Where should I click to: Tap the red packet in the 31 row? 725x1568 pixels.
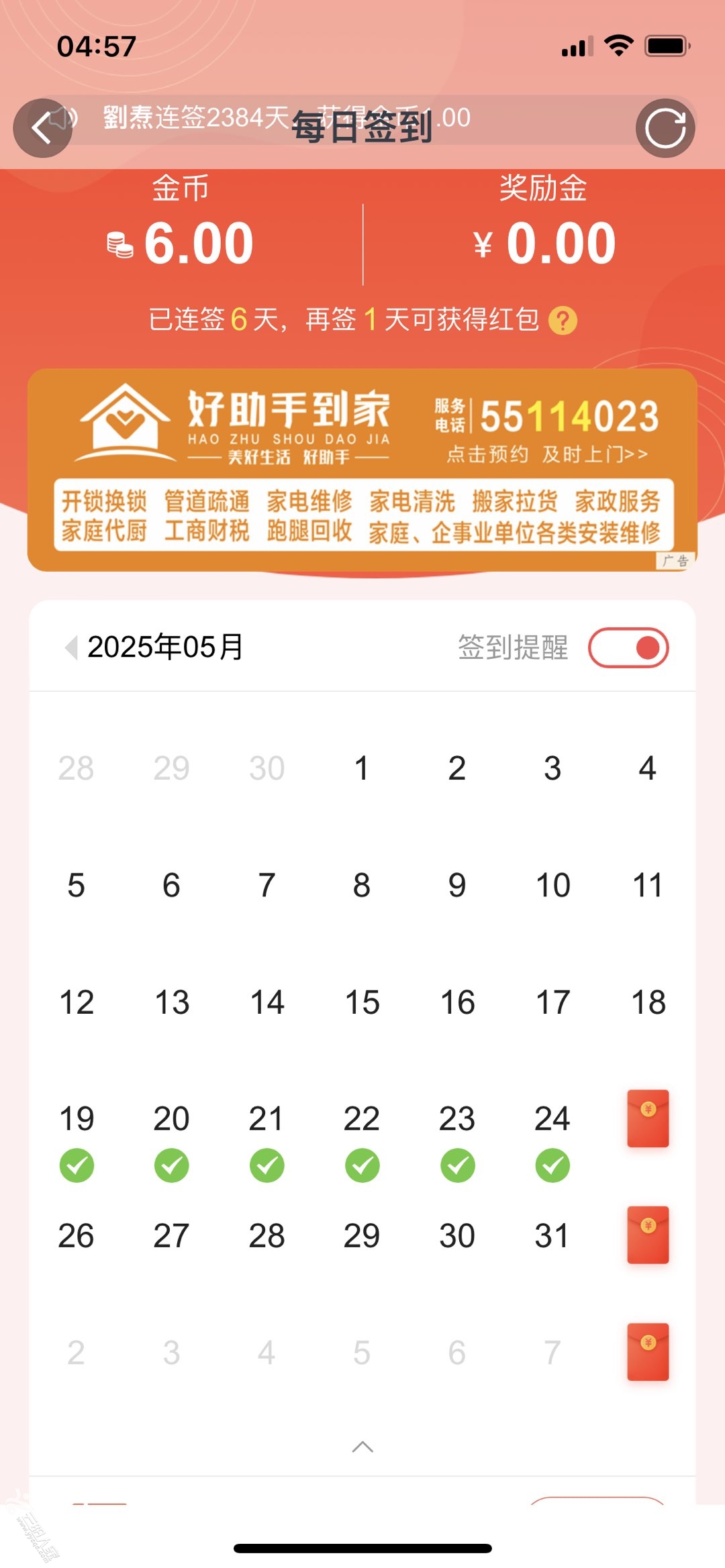648,1235
